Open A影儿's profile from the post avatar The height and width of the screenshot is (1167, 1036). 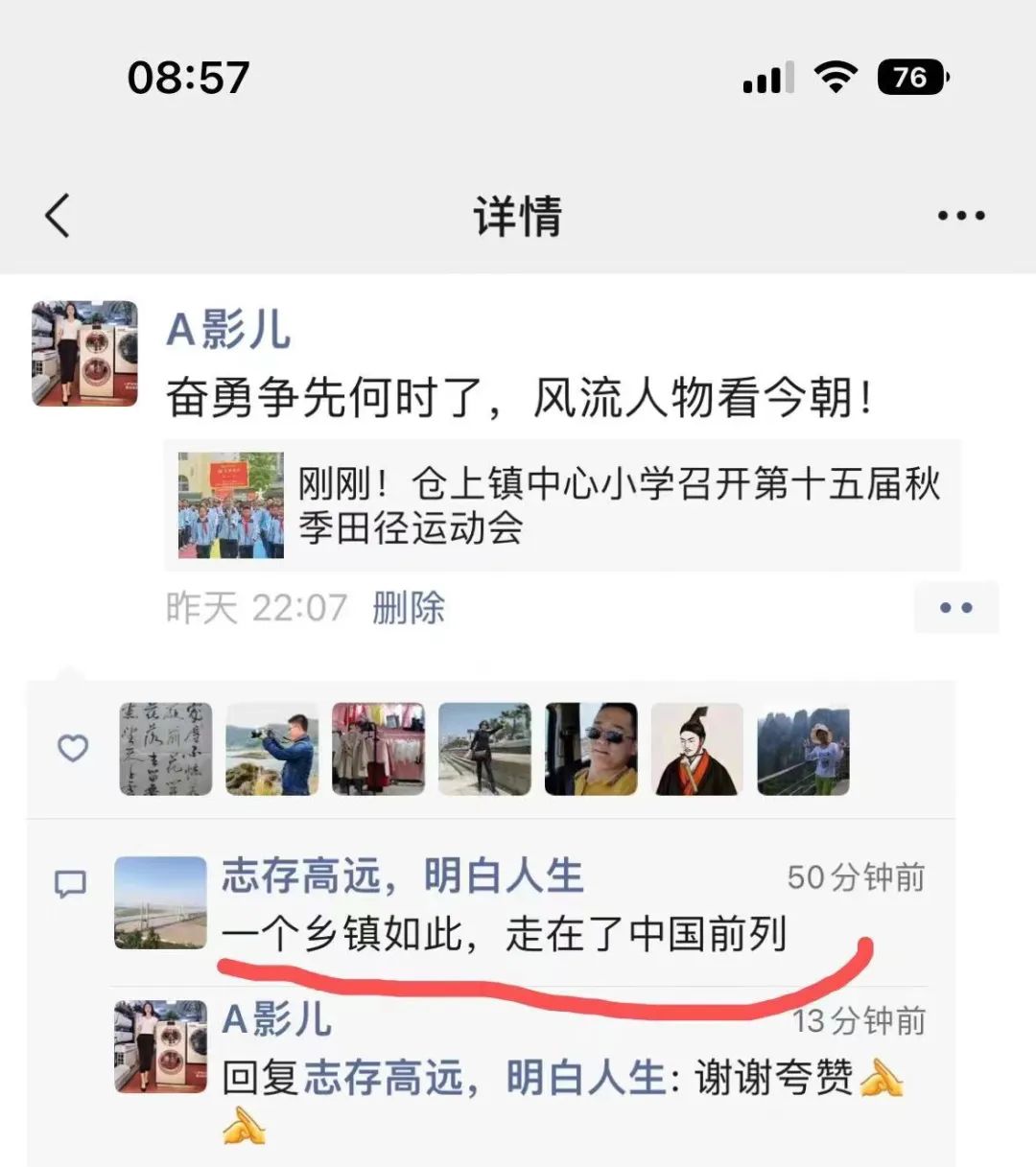[x=84, y=353]
